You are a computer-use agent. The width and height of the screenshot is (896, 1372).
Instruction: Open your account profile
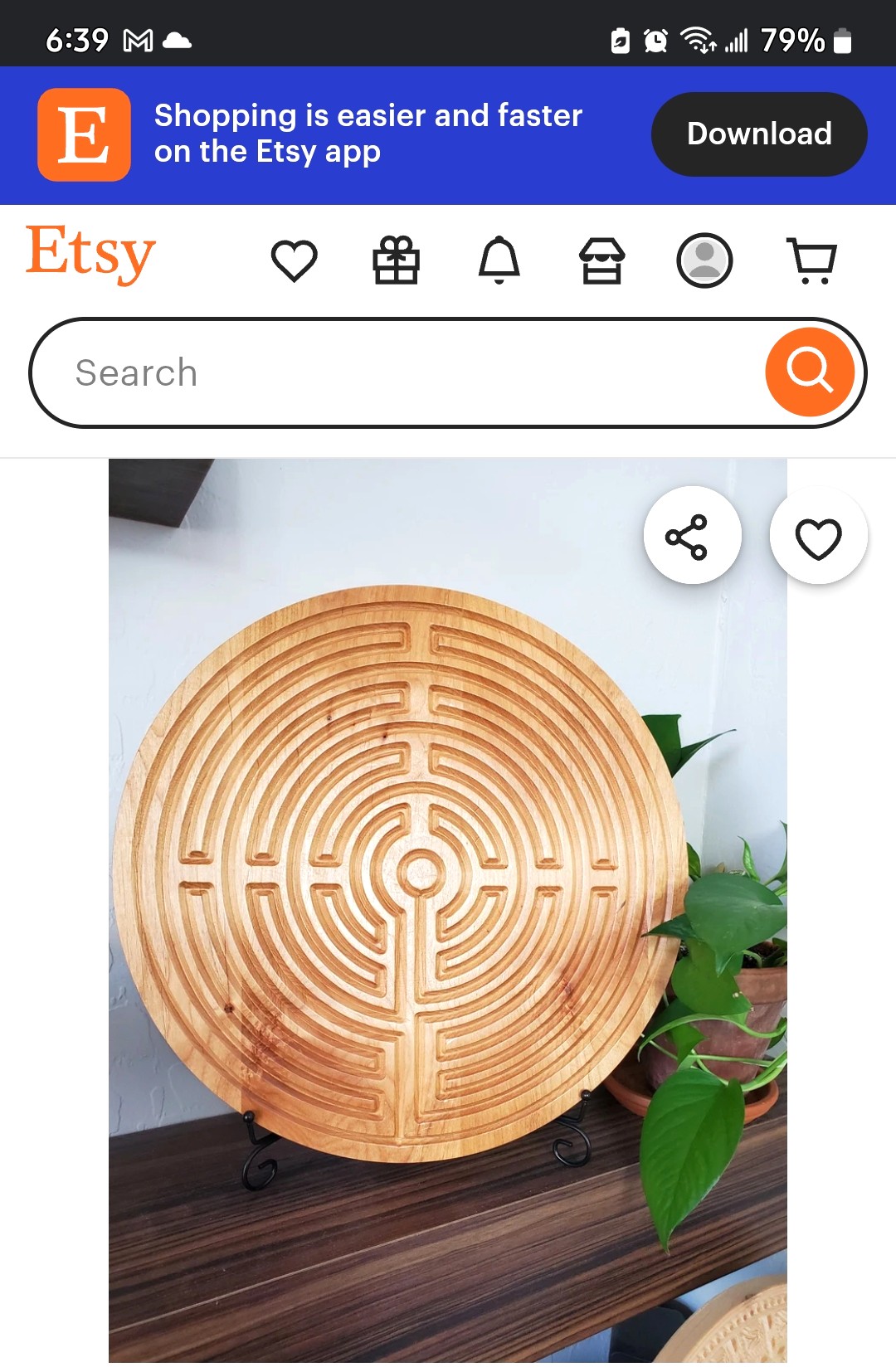pyautogui.click(x=704, y=260)
